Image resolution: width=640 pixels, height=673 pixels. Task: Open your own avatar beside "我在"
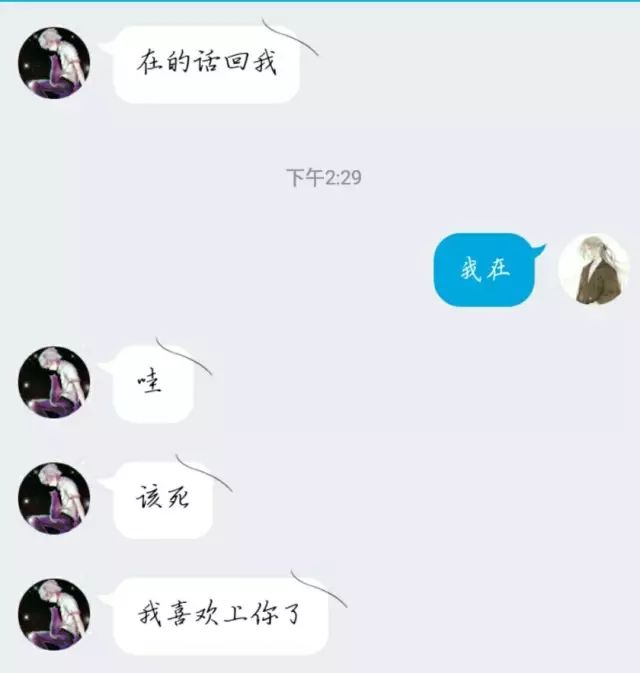[x=593, y=269]
